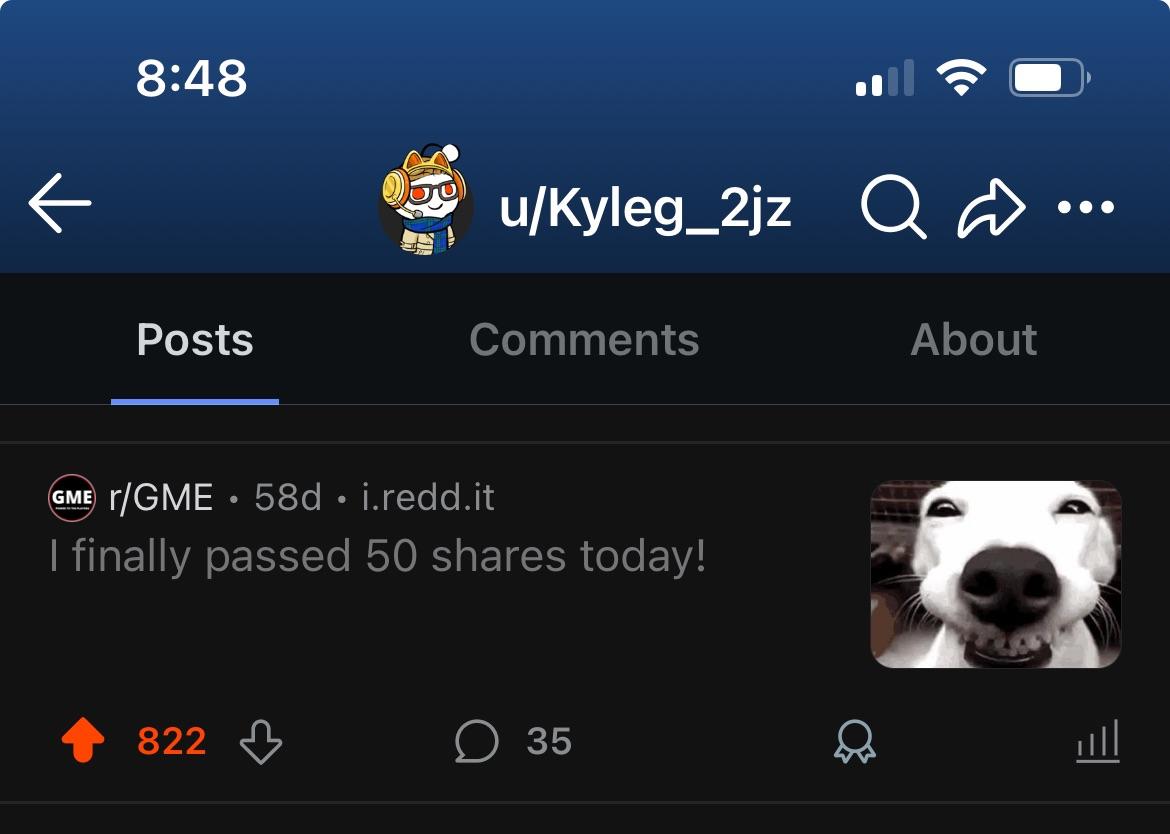Go back using the arrow

[60, 203]
